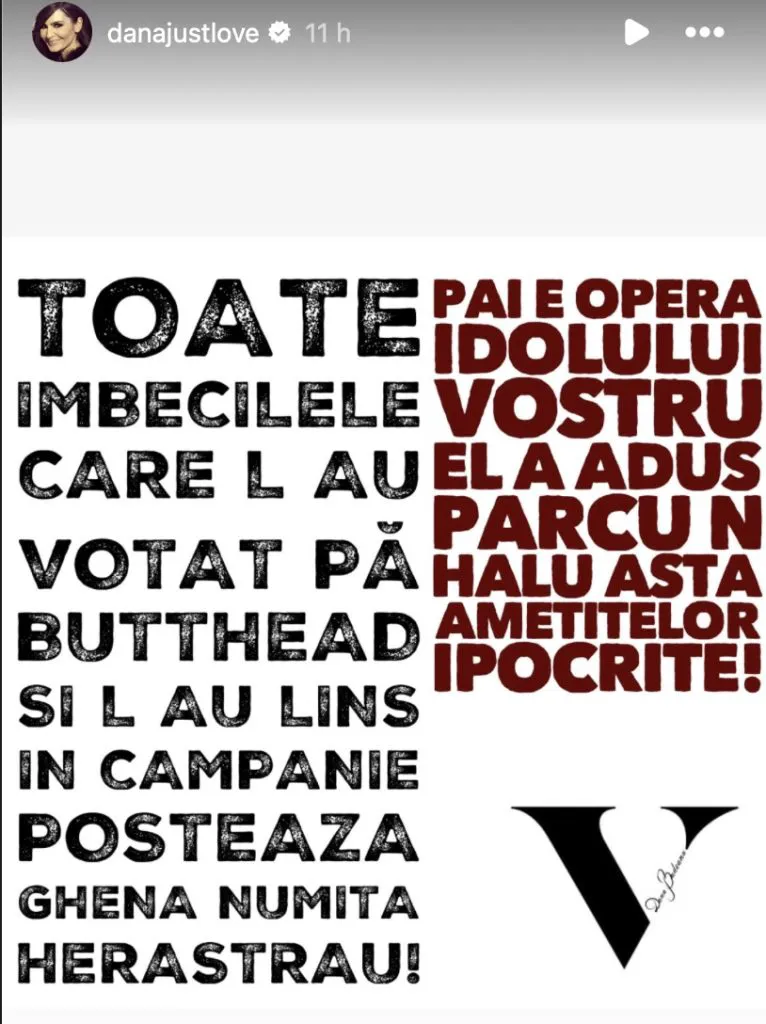Resume story playback

point(636,33)
